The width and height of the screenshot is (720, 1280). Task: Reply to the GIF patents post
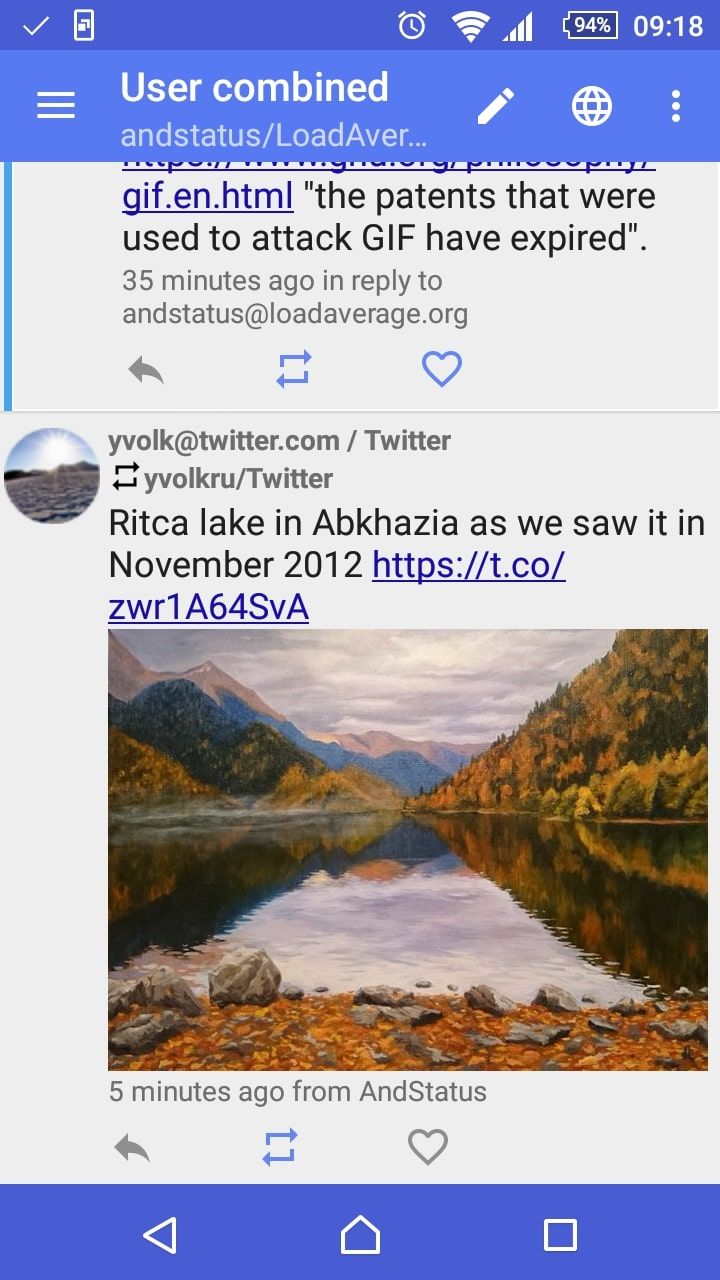coord(146,370)
